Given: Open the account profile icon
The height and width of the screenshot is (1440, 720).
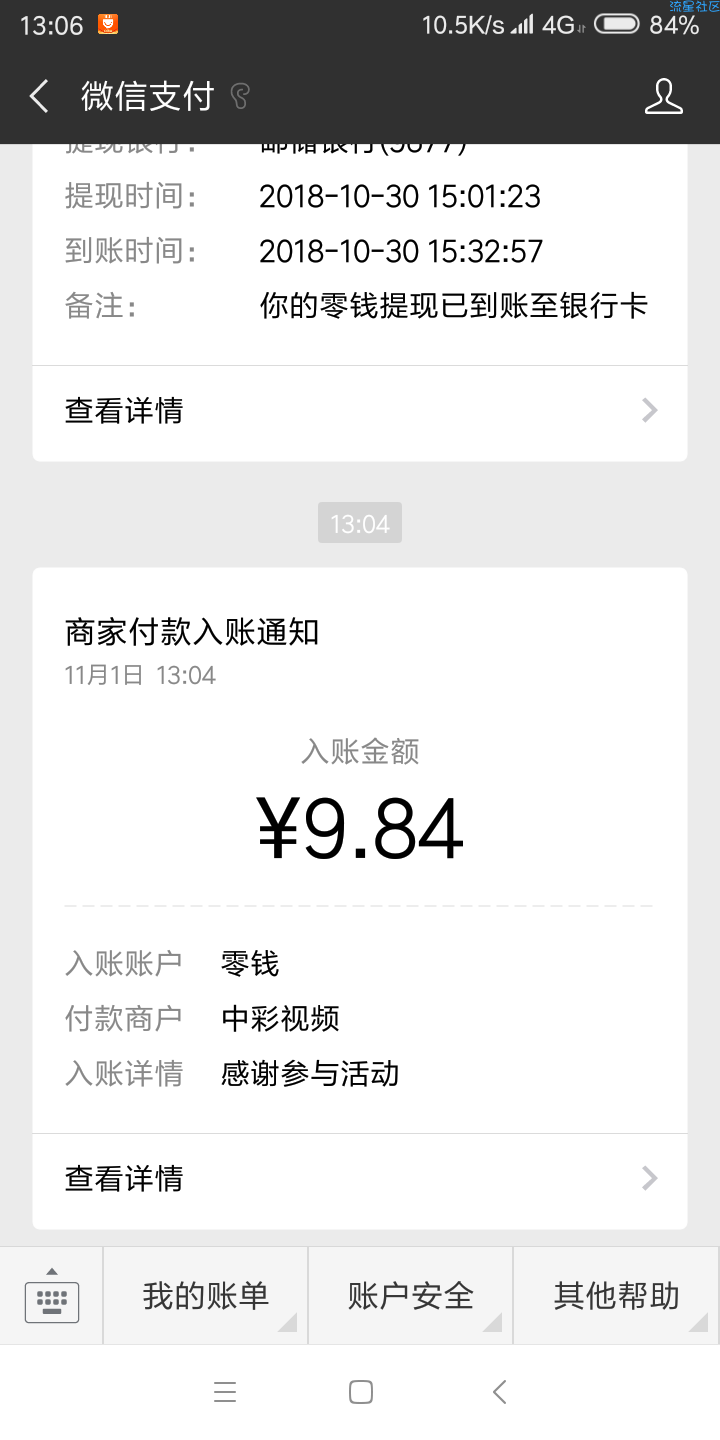Looking at the screenshot, I should point(663,97).
